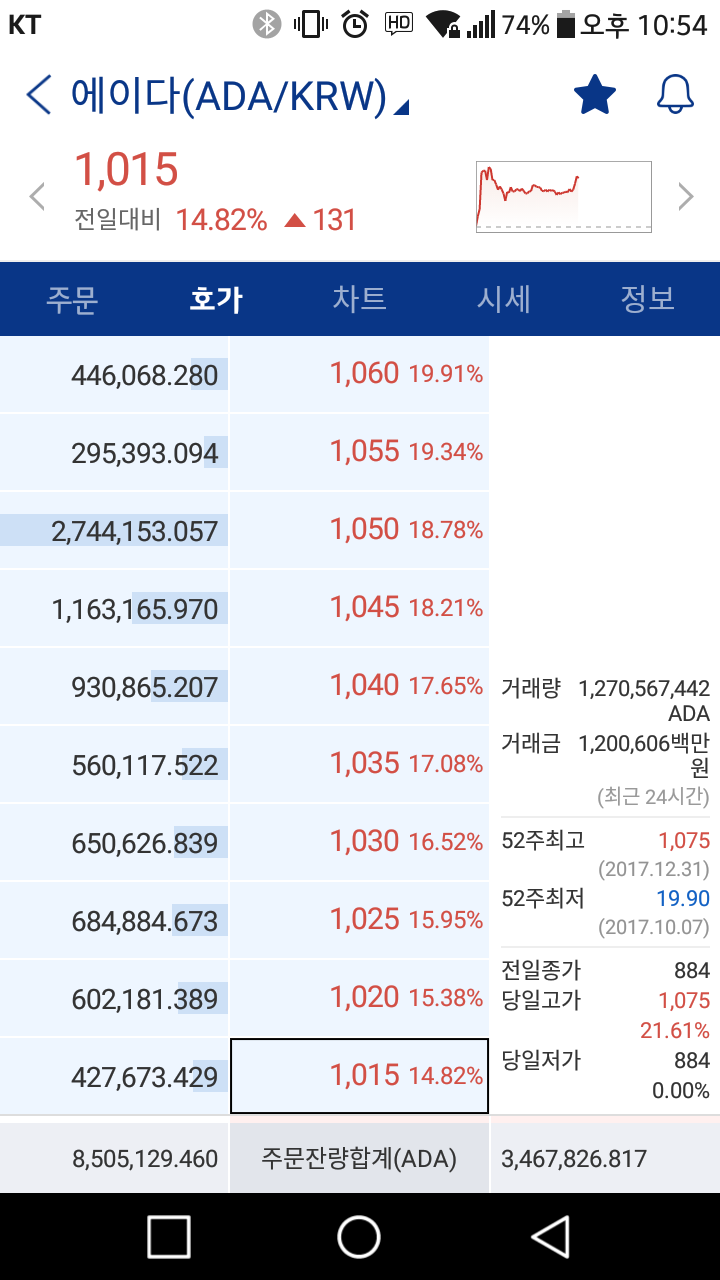Tap the Android Home button
The width and height of the screenshot is (720, 1280).
(359, 1237)
